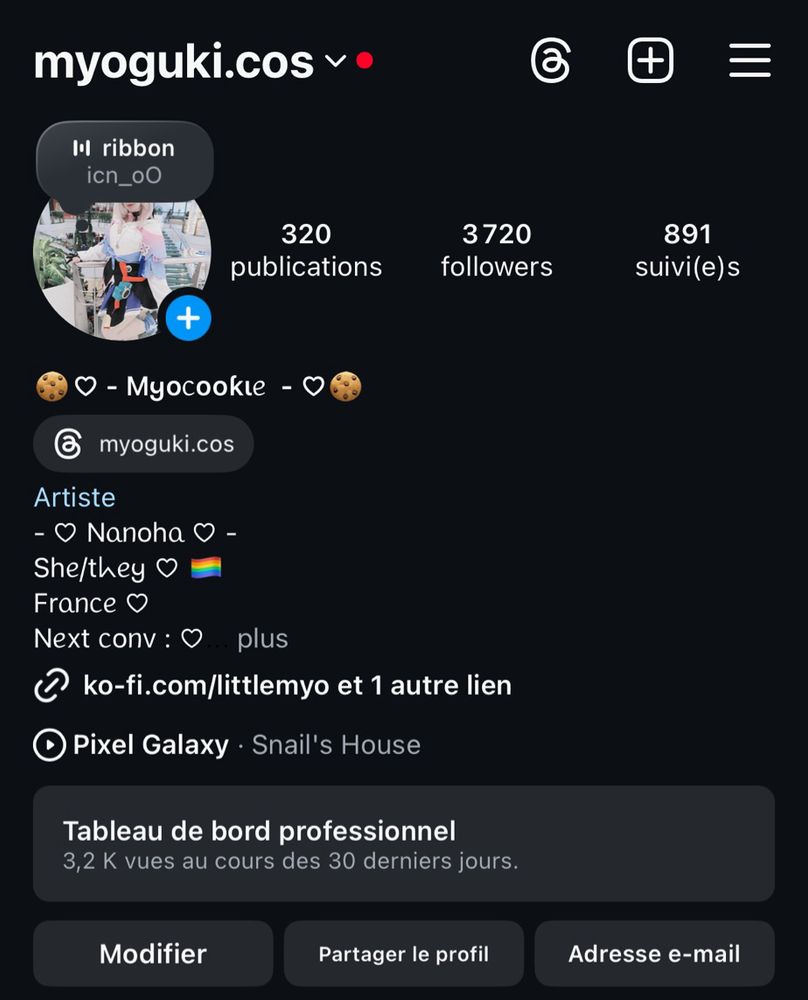
Task: Click the create new post icon
Action: click(650, 60)
